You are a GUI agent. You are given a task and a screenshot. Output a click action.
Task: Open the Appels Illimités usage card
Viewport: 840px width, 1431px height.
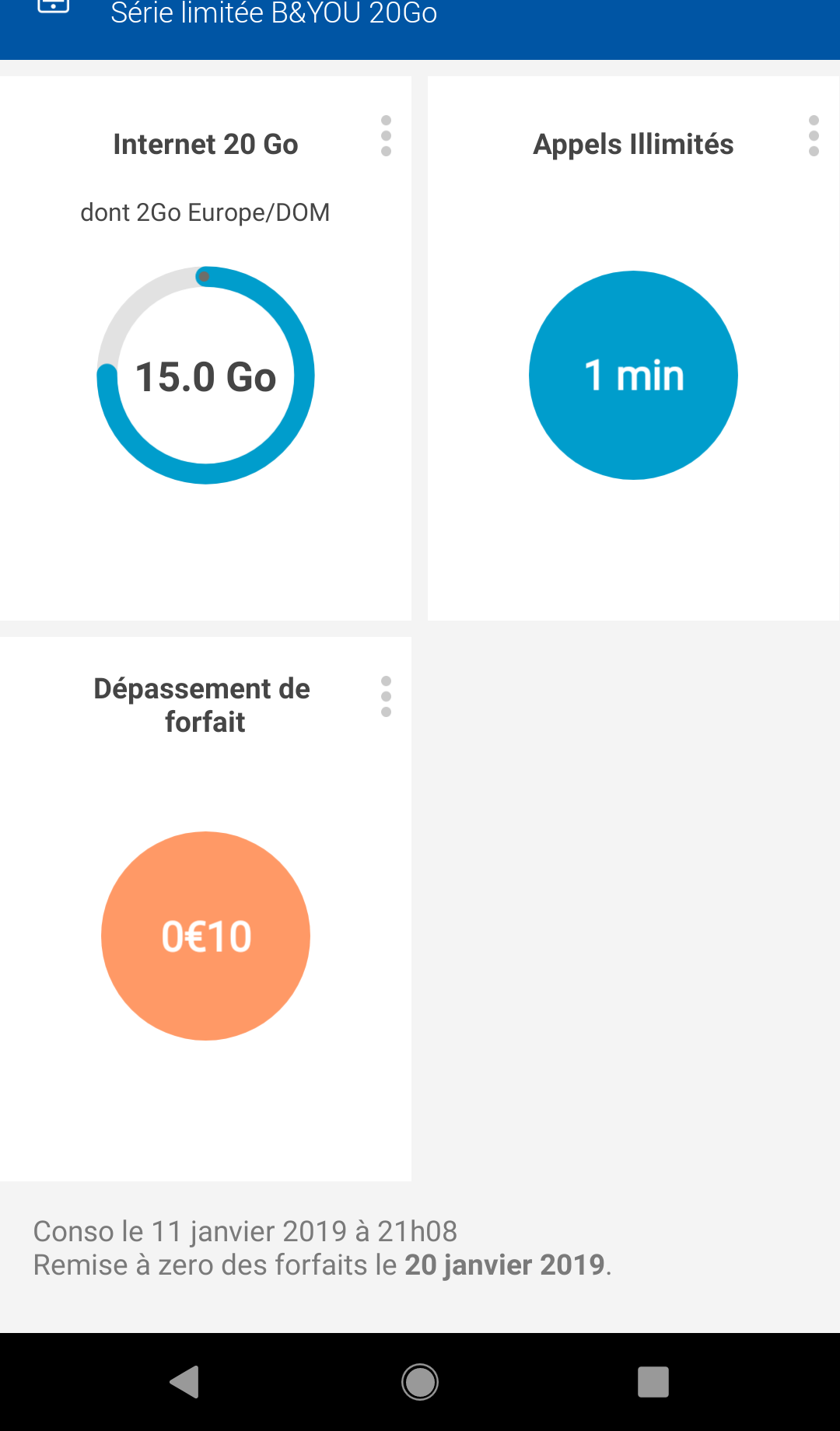(x=633, y=376)
